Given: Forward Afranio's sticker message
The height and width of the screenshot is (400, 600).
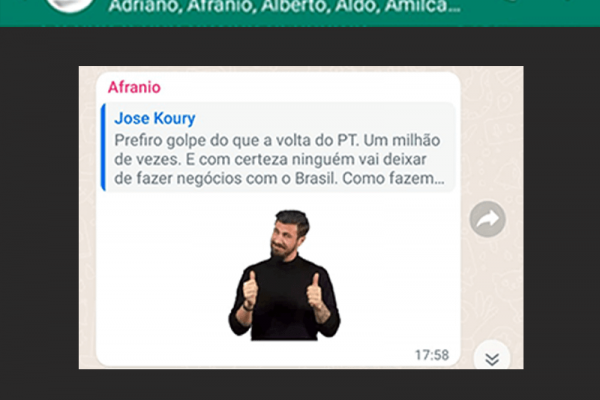Looking at the screenshot, I should point(487,220).
